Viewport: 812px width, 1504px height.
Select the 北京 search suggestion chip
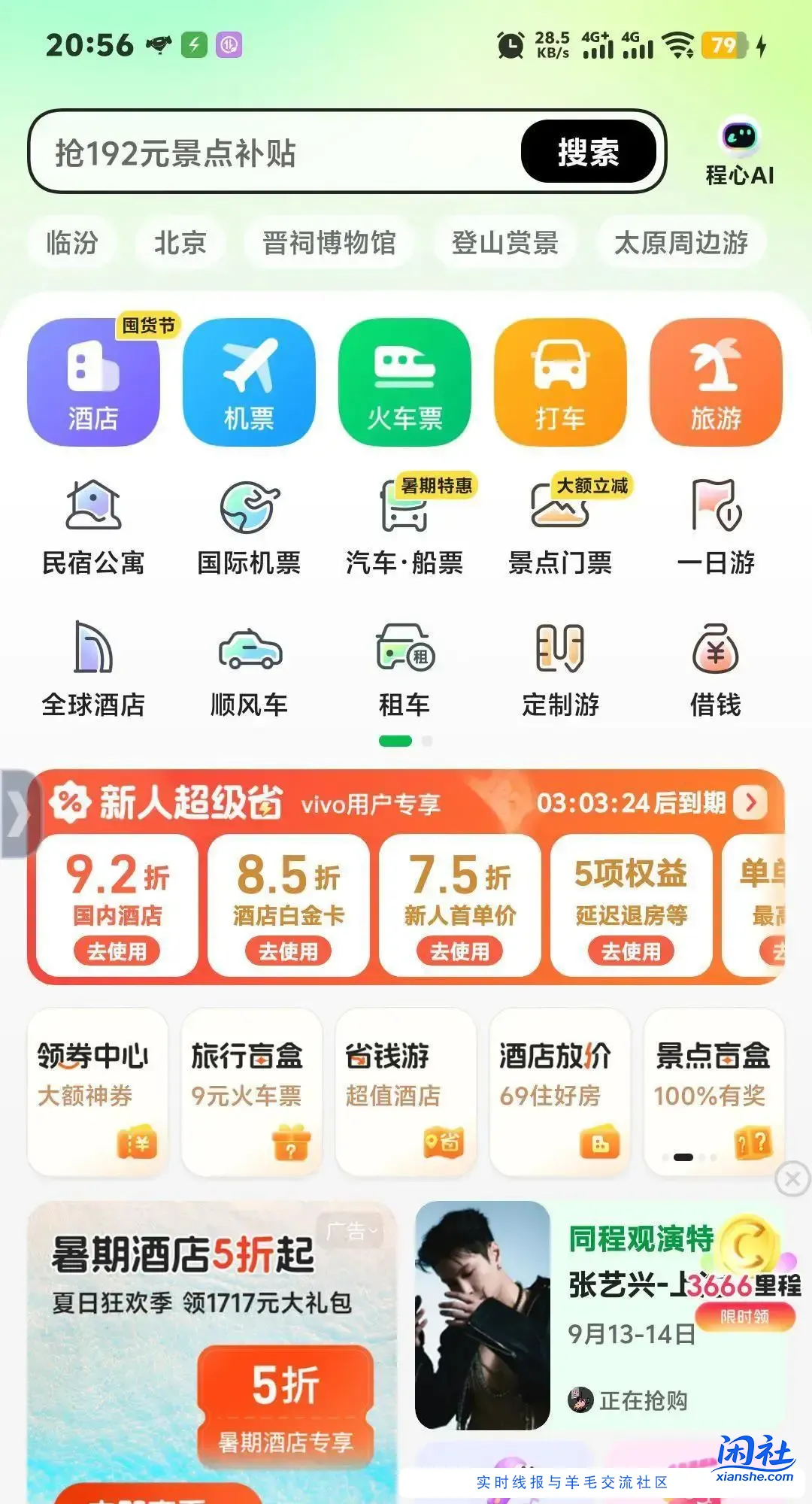(180, 242)
